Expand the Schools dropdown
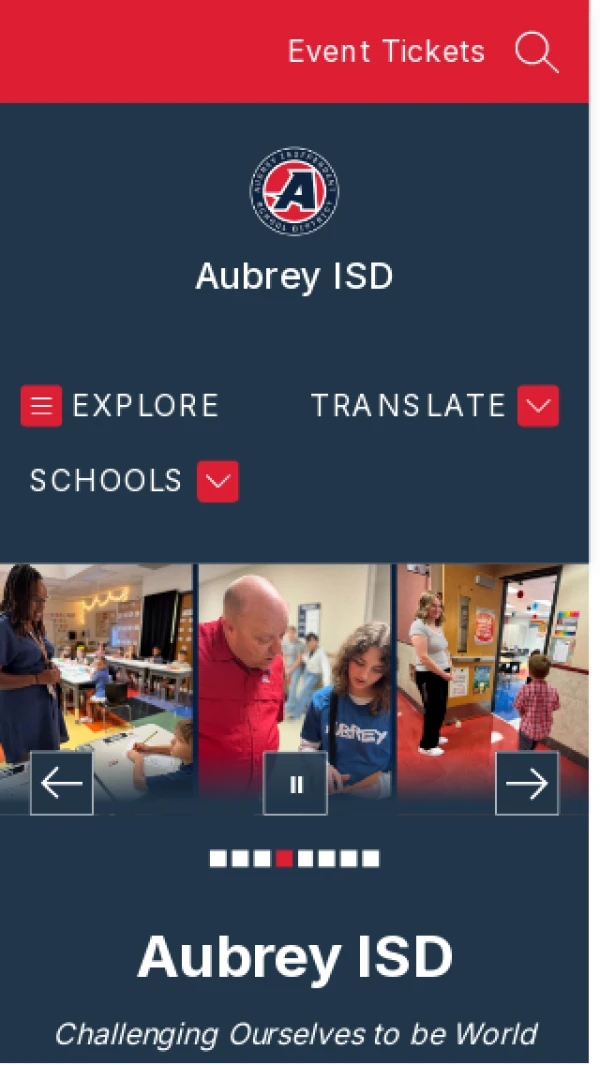 (218, 481)
